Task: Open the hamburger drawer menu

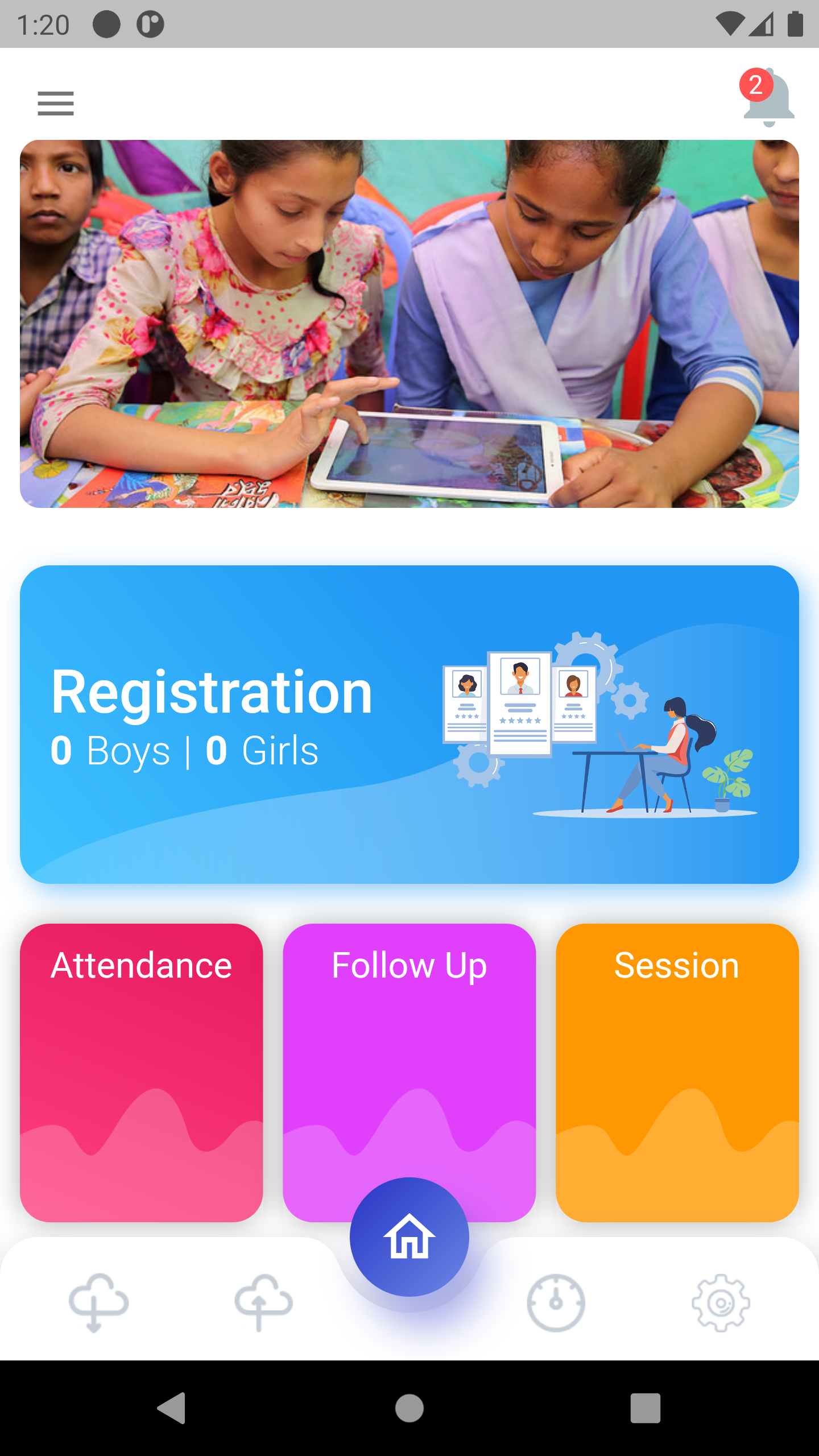Action: (x=56, y=103)
